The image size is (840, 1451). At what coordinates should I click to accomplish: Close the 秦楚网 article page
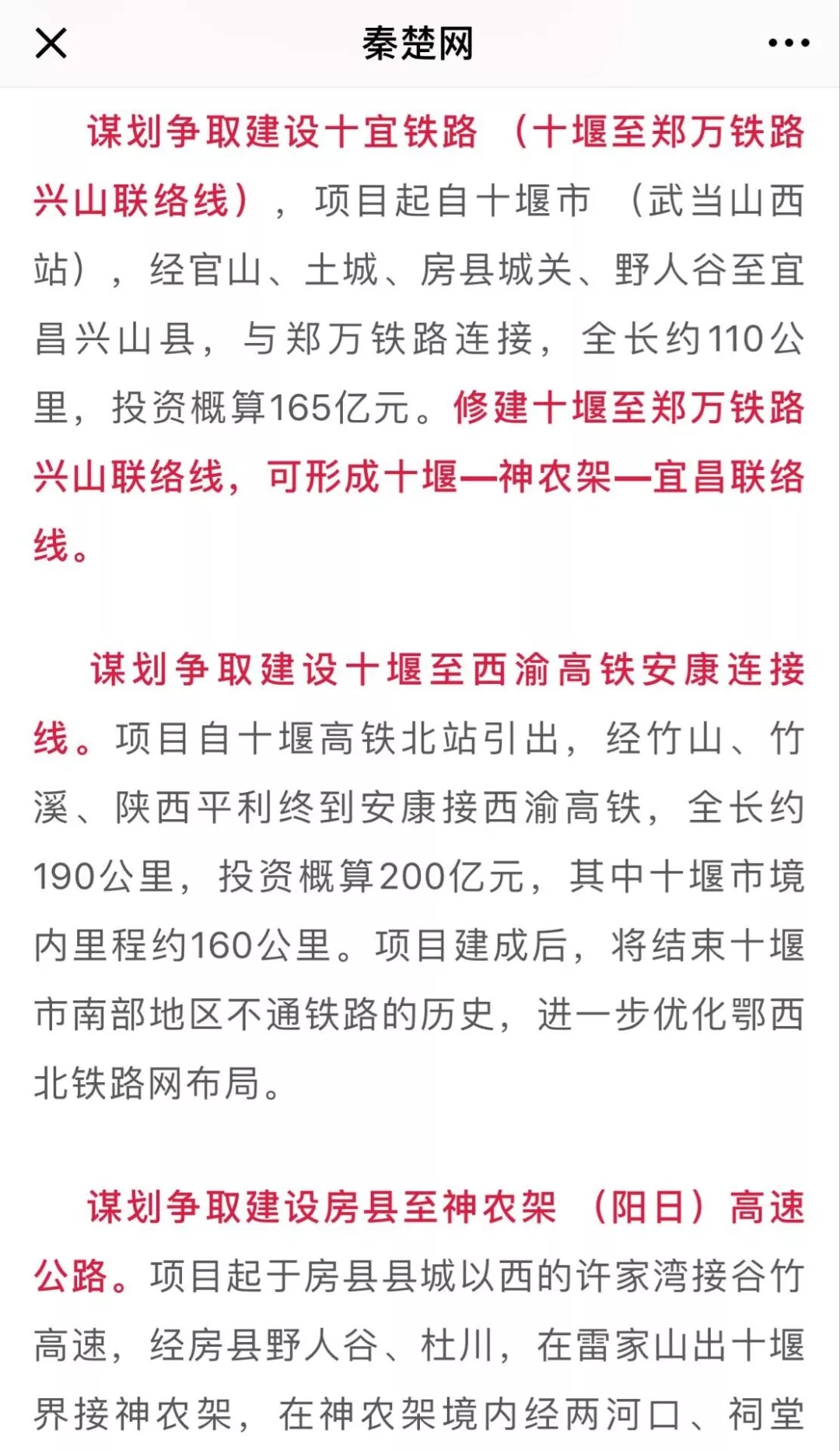[51, 44]
